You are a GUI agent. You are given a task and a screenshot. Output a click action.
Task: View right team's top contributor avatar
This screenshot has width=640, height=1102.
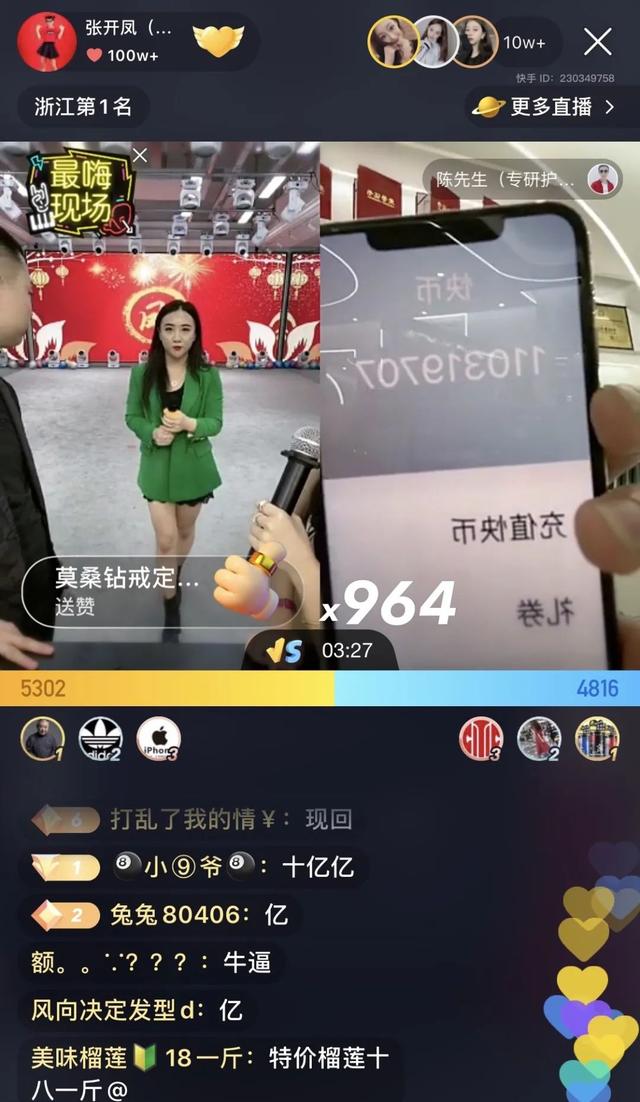[596, 739]
